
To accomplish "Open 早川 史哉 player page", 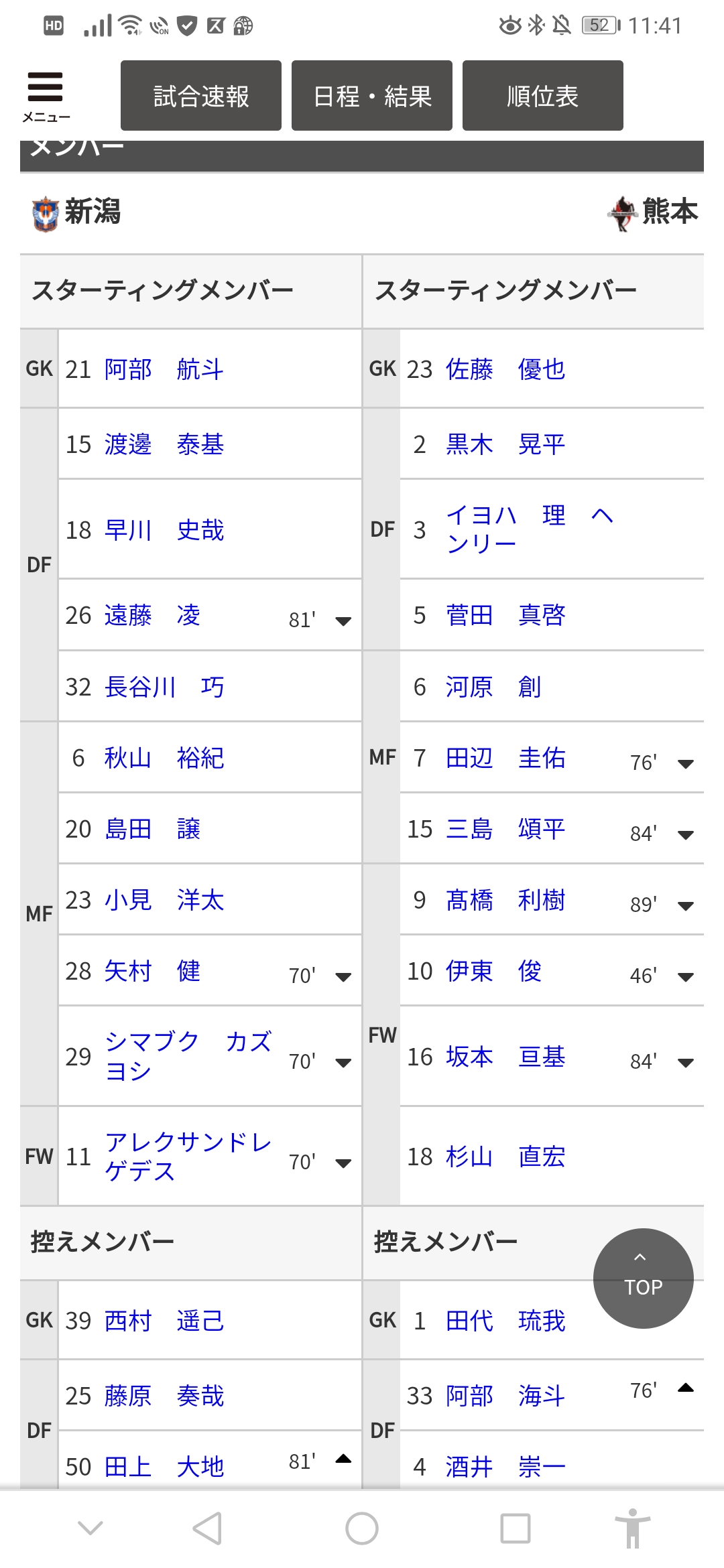I will pyautogui.click(x=164, y=530).
